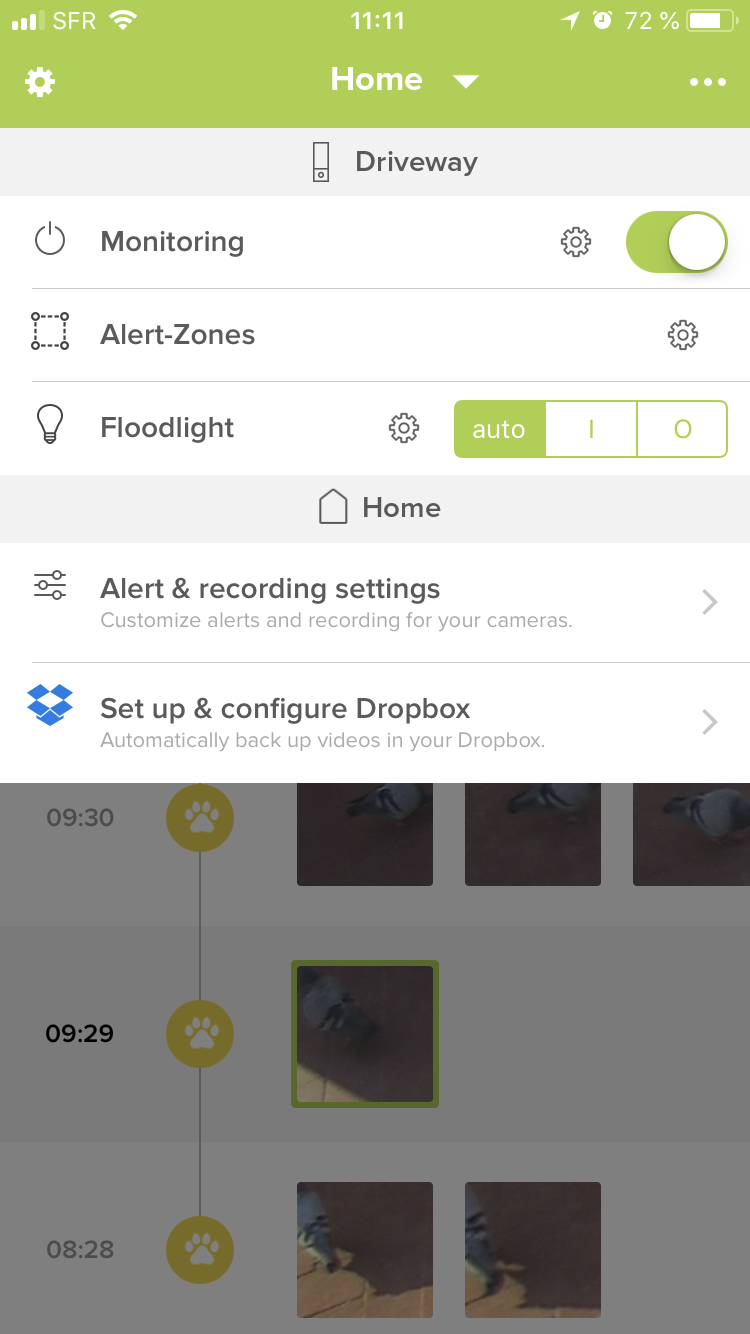Expand Alert & recording settings via its chevron
750x1334 pixels.
pyautogui.click(x=709, y=602)
